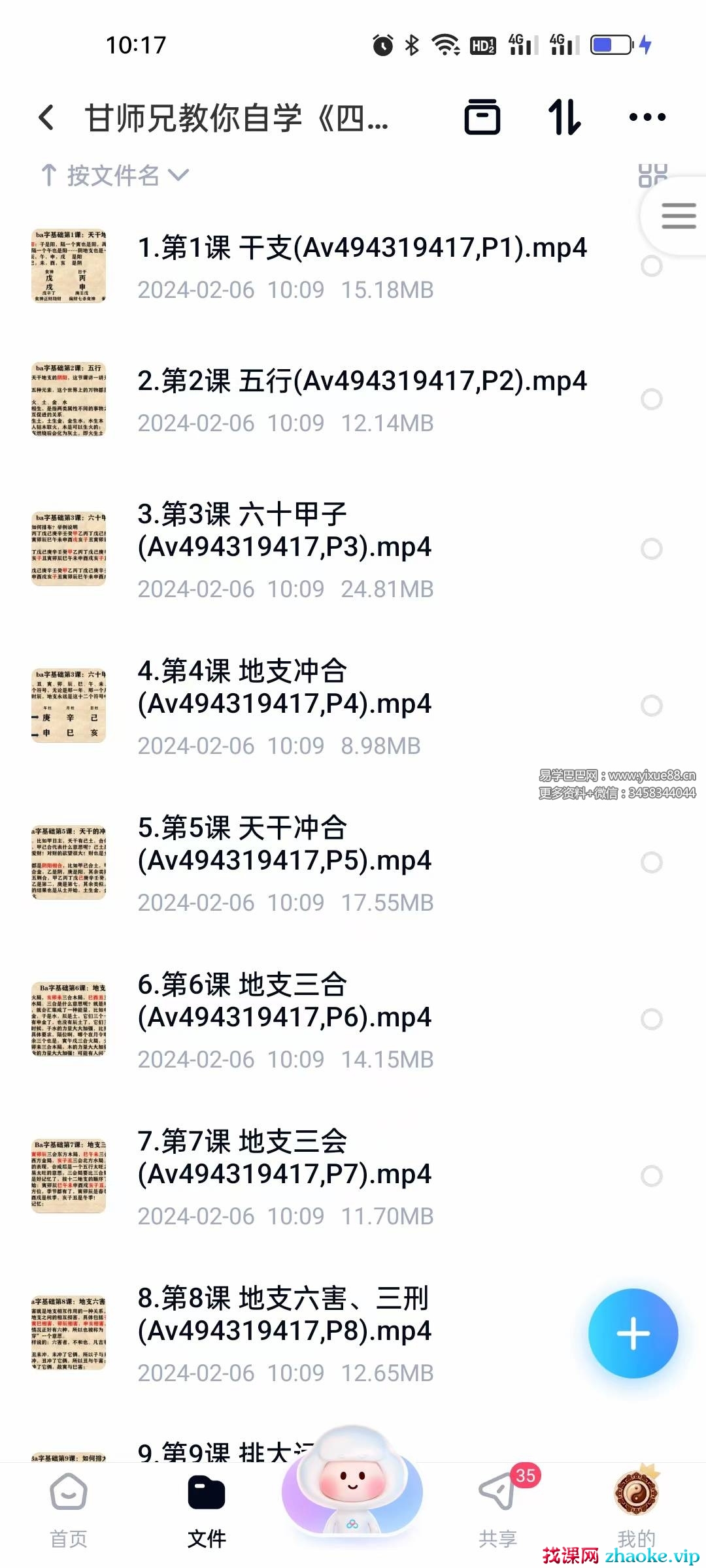The height and width of the screenshot is (1568, 706).
Task: Open the transfer list arrows icon
Action: pos(563,118)
